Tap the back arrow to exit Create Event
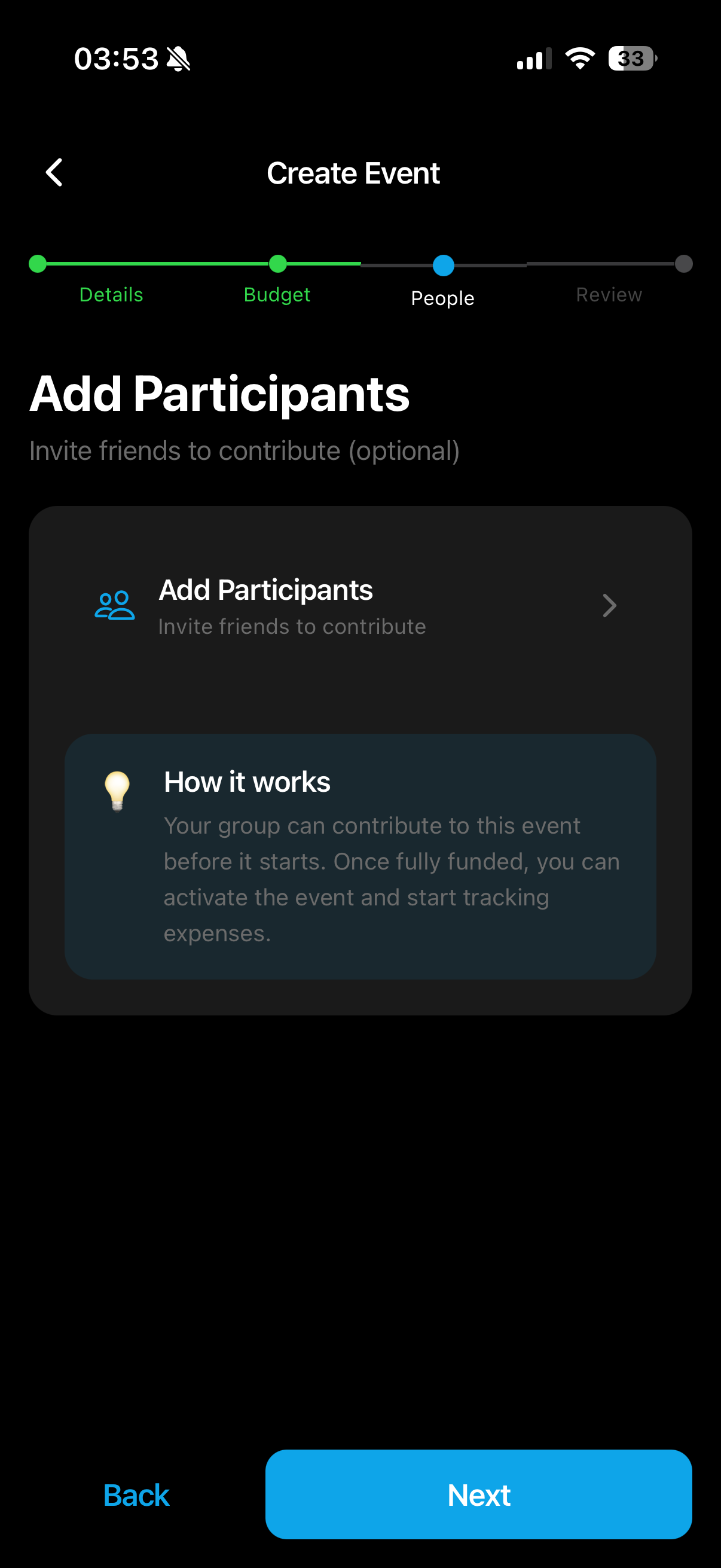The height and width of the screenshot is (1568, 721). [x=54, y=172]
